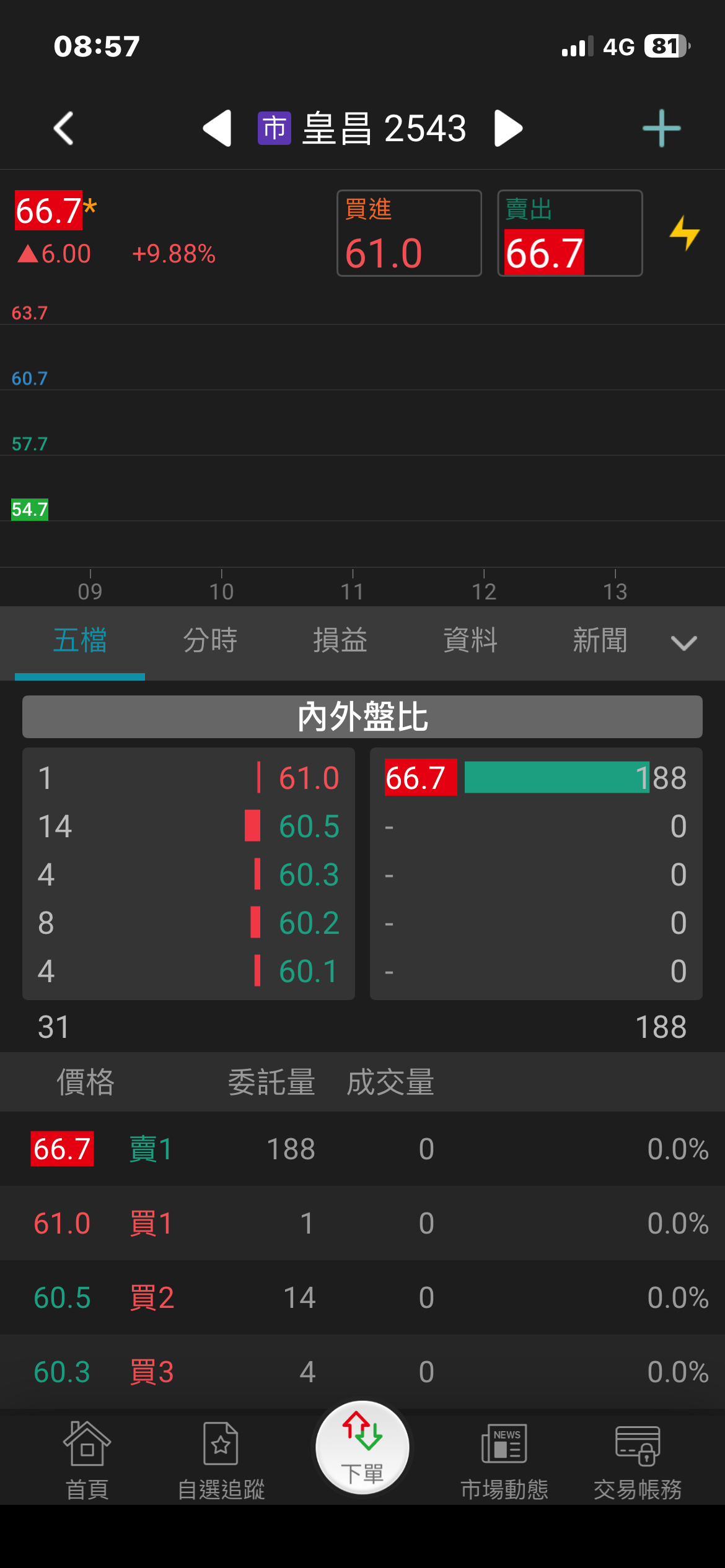Open the 資料 tab
This screenshot has width=725, height=1568.
470,640
